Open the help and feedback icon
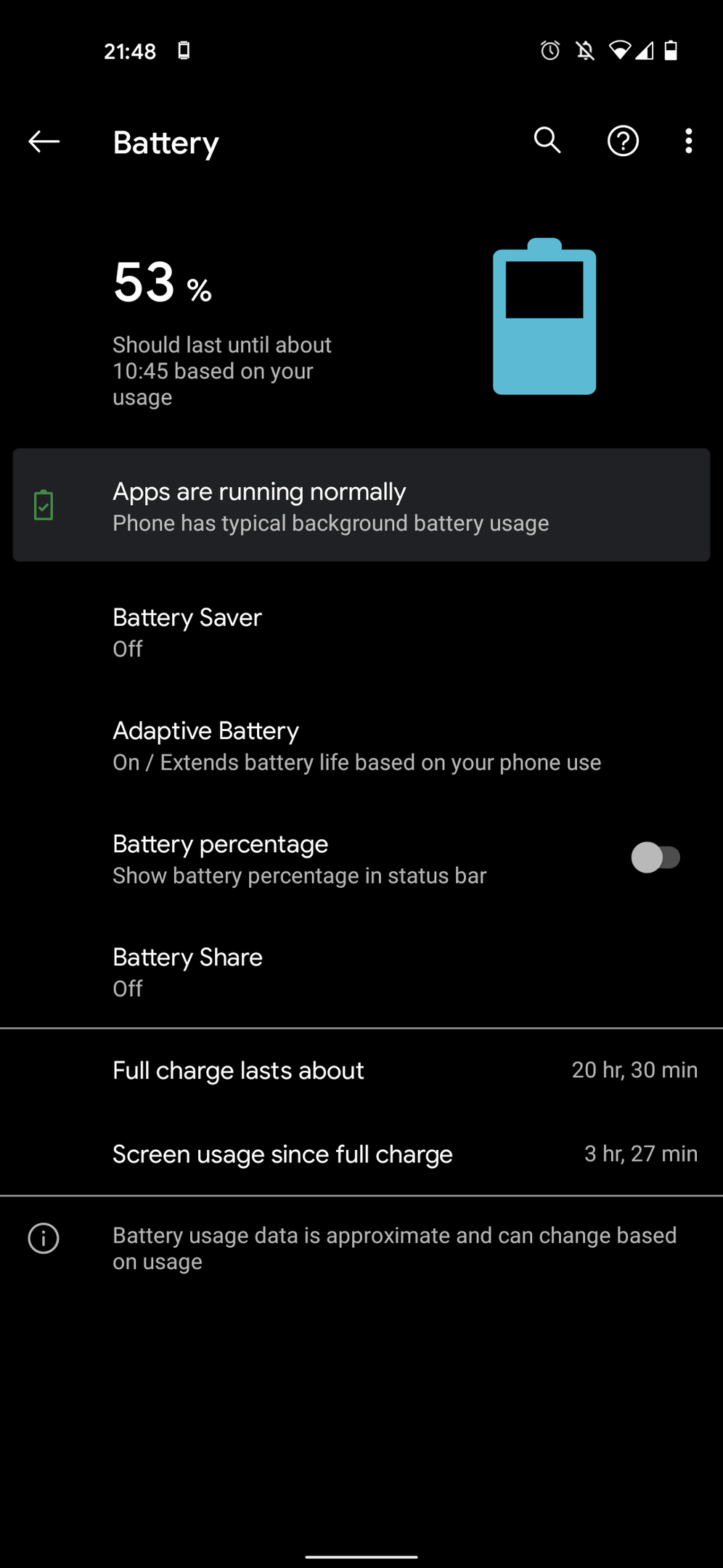The image size is (723, 1568). click(x=623, y=141)
